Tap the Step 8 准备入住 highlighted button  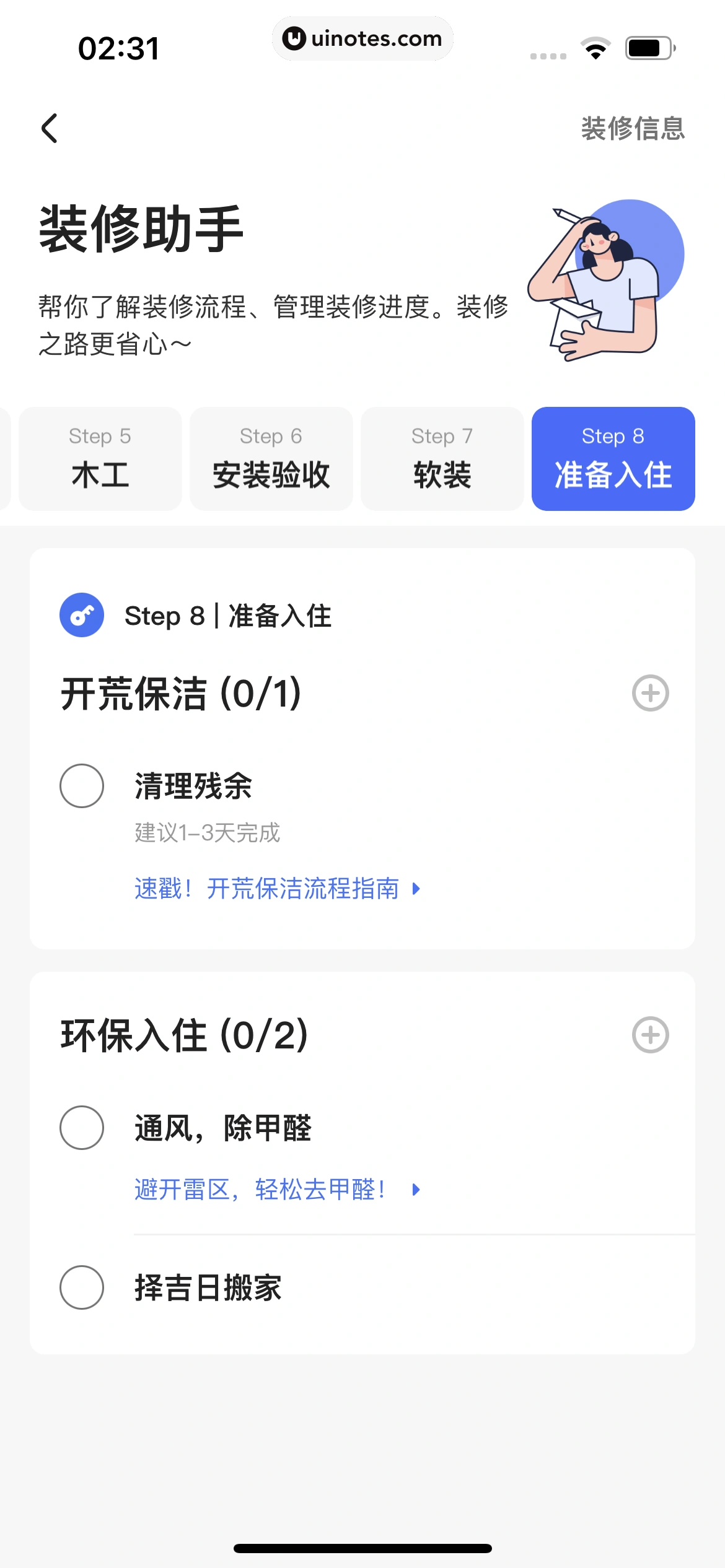(613, 458)
